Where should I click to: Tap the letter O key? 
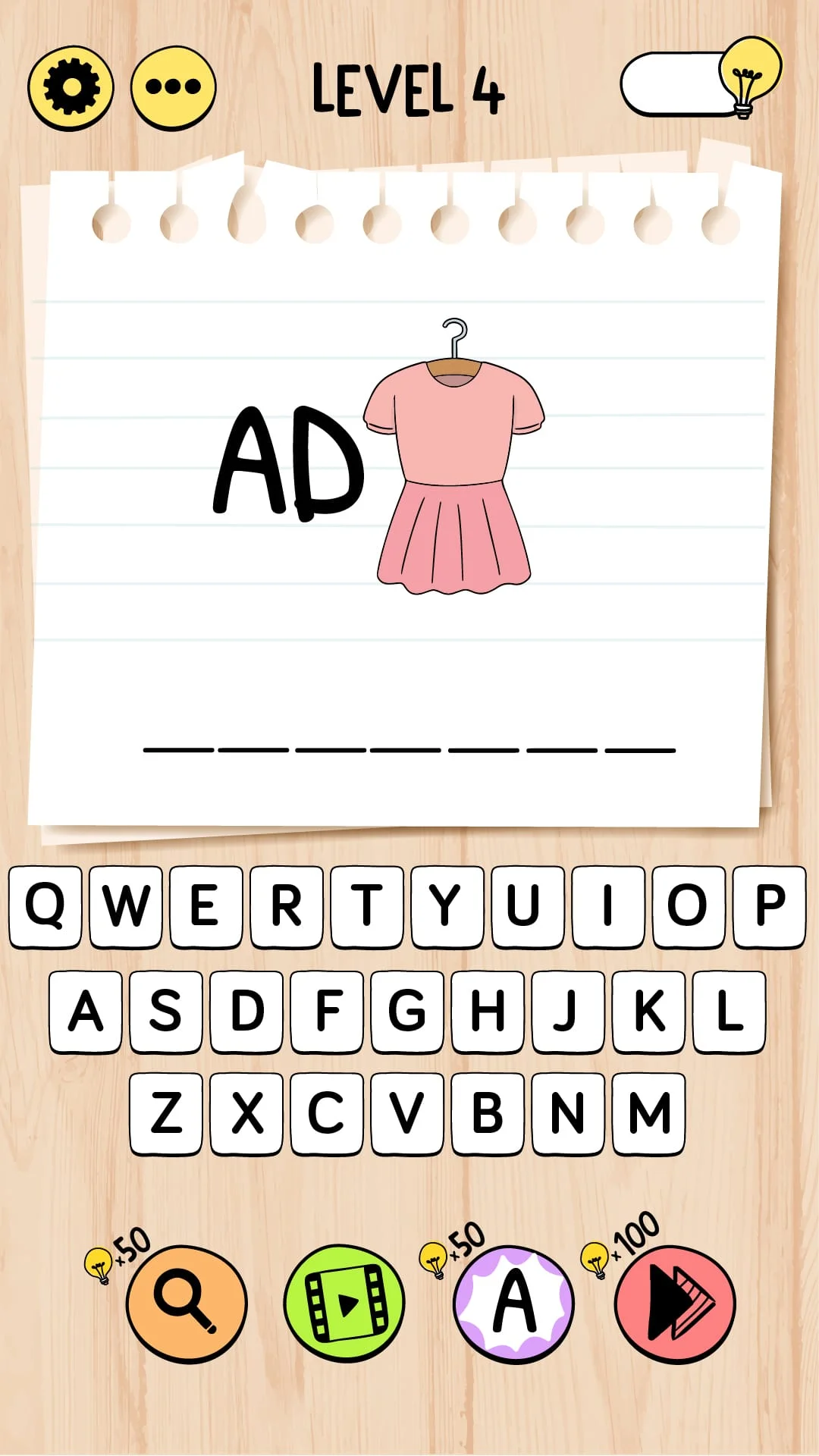pyautogui.click(x=688, y=906)
